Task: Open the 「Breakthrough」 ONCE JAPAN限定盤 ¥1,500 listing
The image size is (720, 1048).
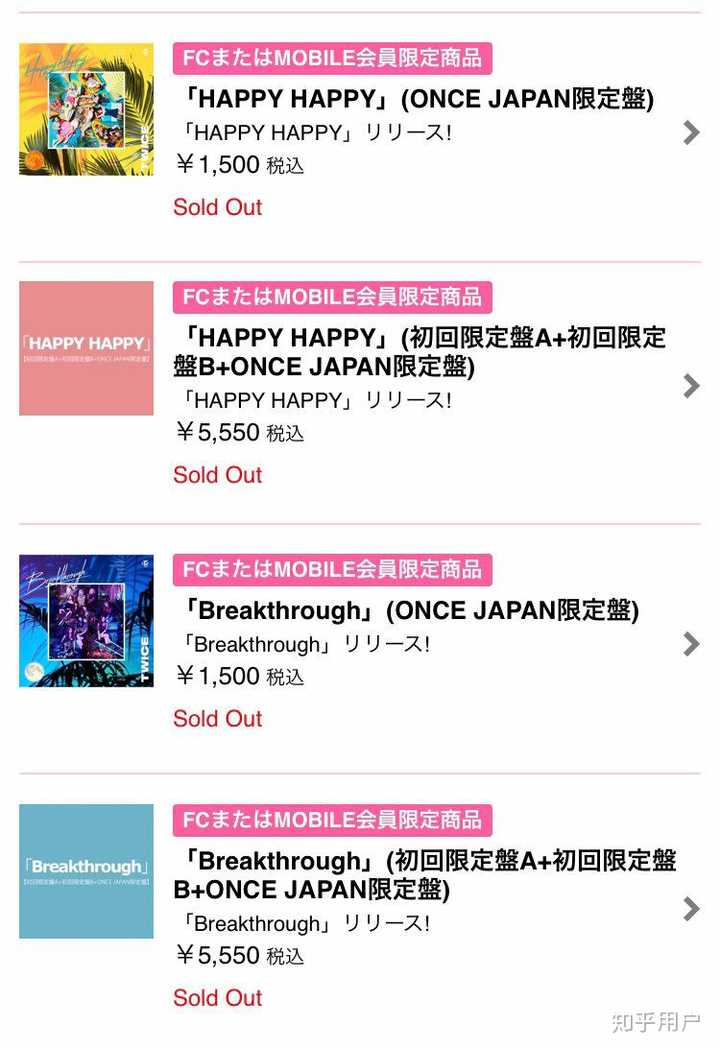Action: tap(408, 610)
